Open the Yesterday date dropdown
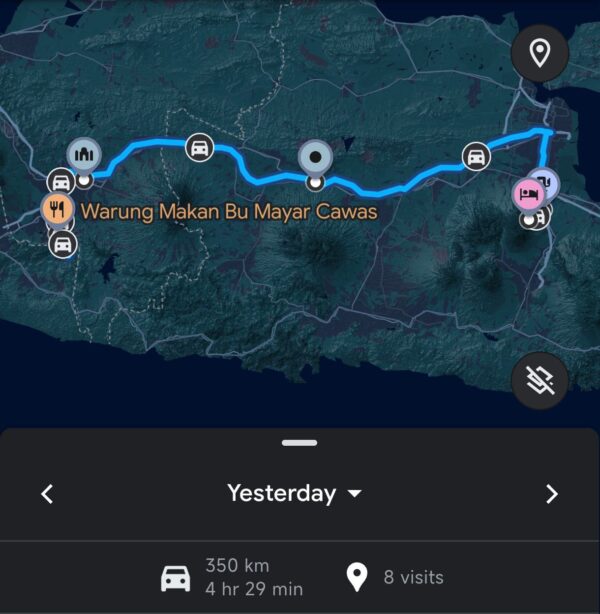600x614 pixels. point(294,493)
